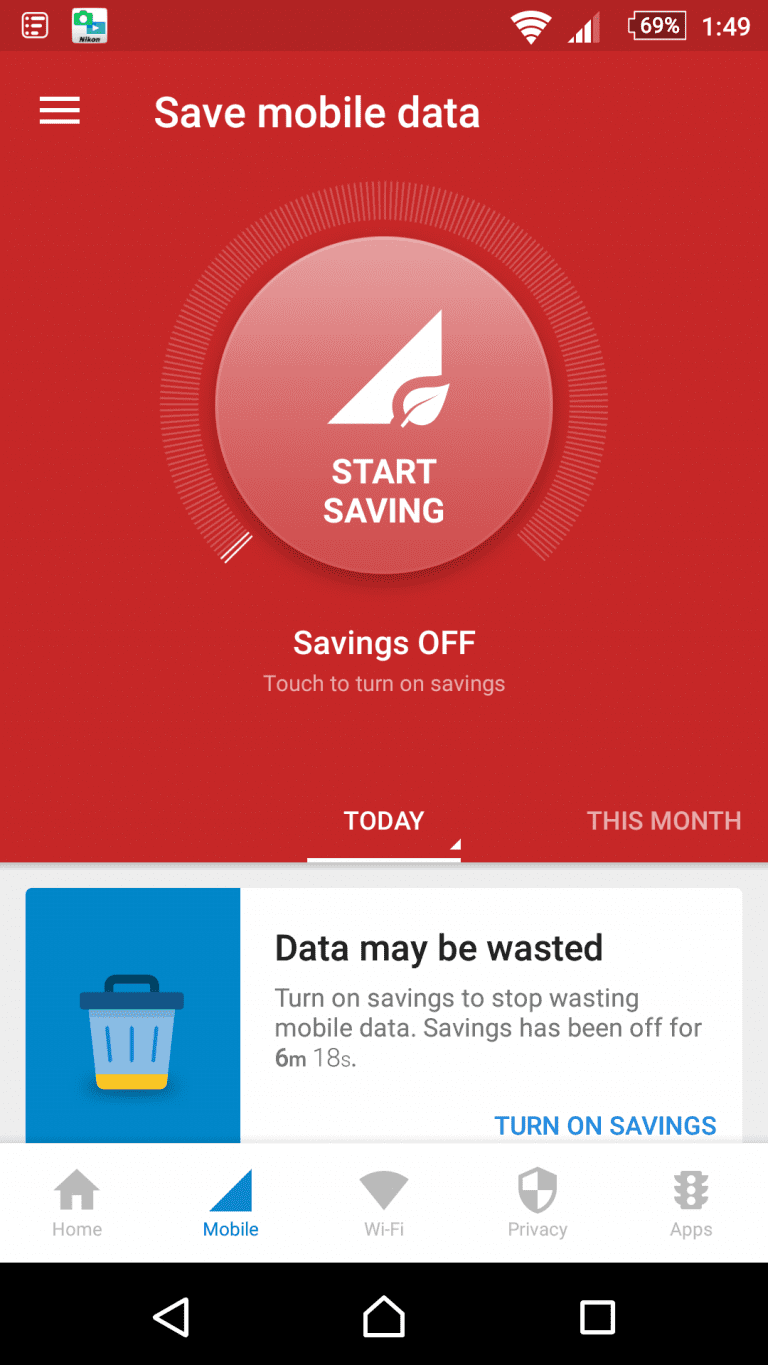The height and width of the screenshot is (1365, 768).
Task: Go to the Home tab
Action: click(x=77, y=1204)
